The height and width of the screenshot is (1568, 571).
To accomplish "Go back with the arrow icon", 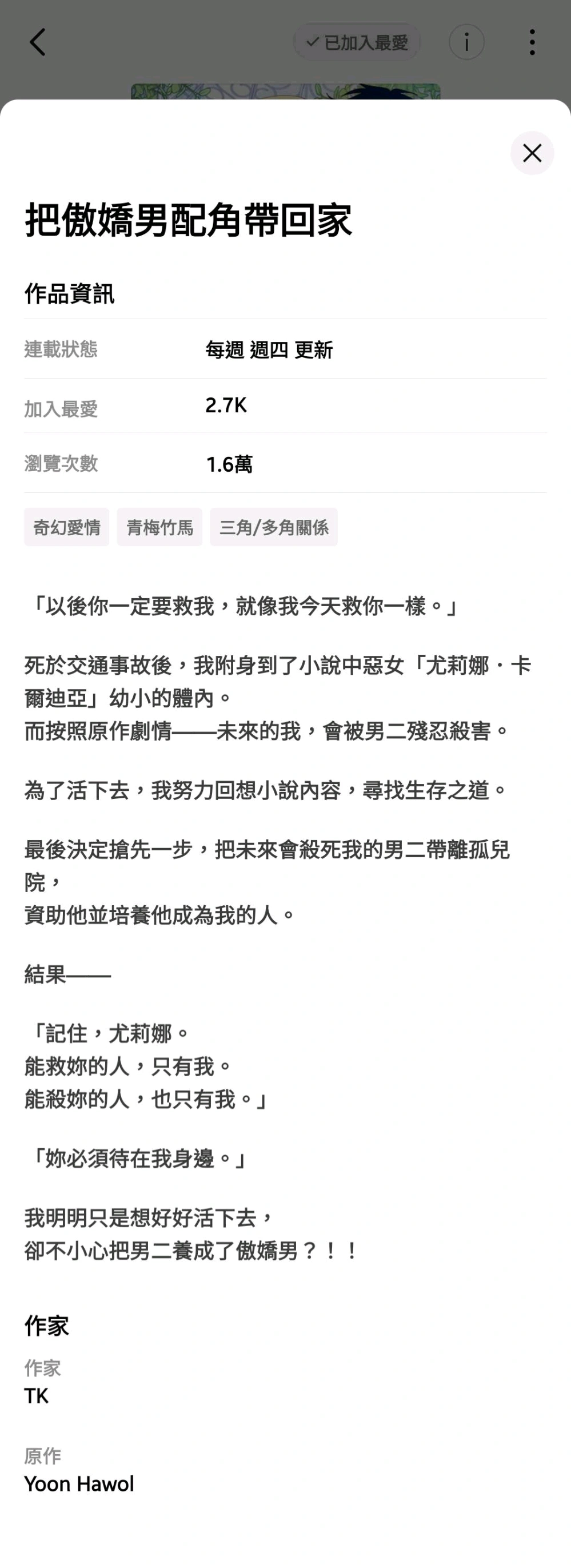I will point(38,42).
